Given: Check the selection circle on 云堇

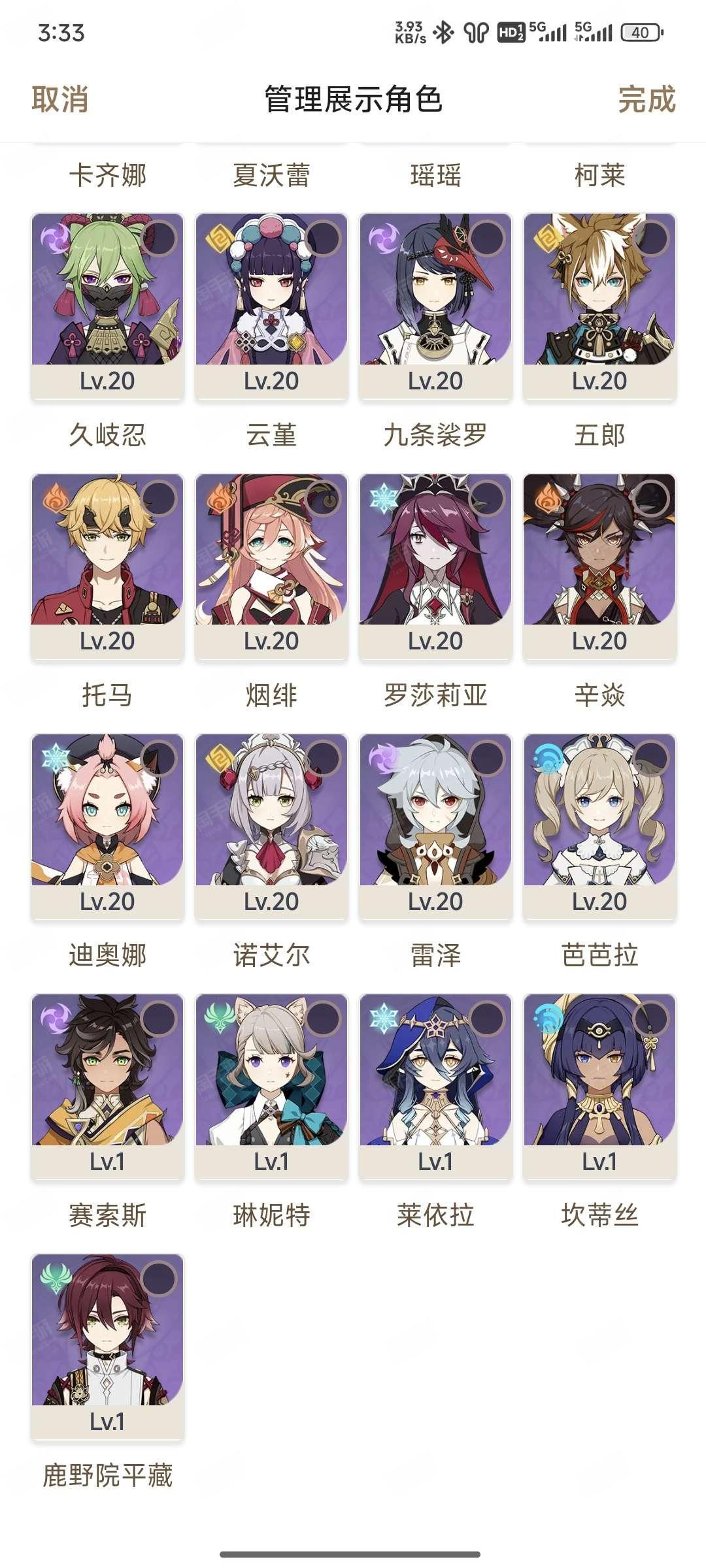Looking at the screenshot, I should 322,238.
